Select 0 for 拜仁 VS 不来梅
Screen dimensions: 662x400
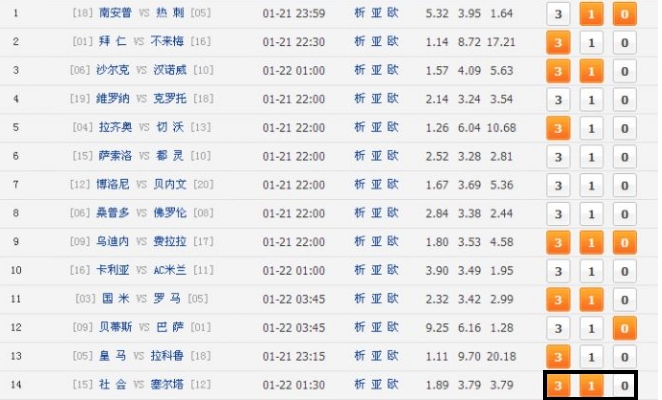623,43
